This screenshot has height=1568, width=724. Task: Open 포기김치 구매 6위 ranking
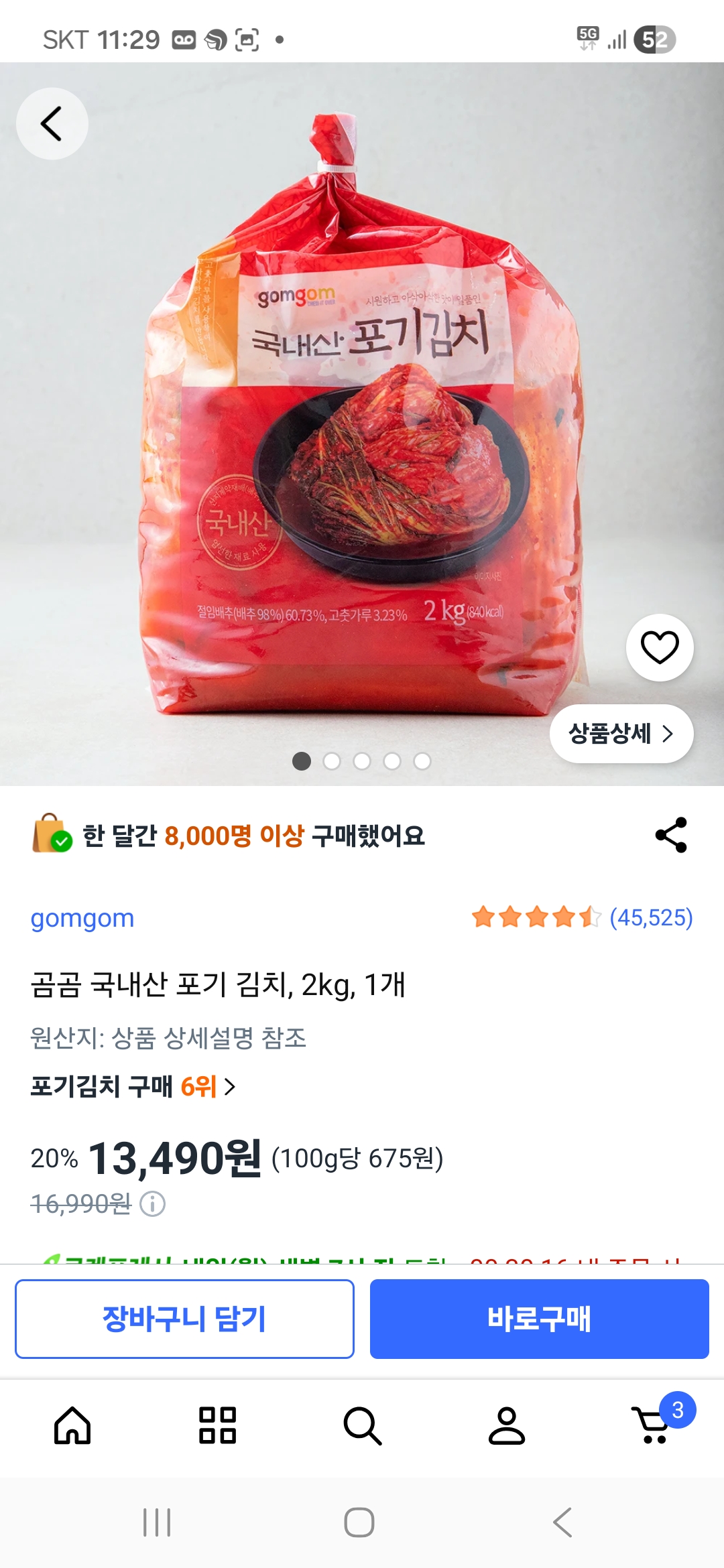pos(133,1086)
